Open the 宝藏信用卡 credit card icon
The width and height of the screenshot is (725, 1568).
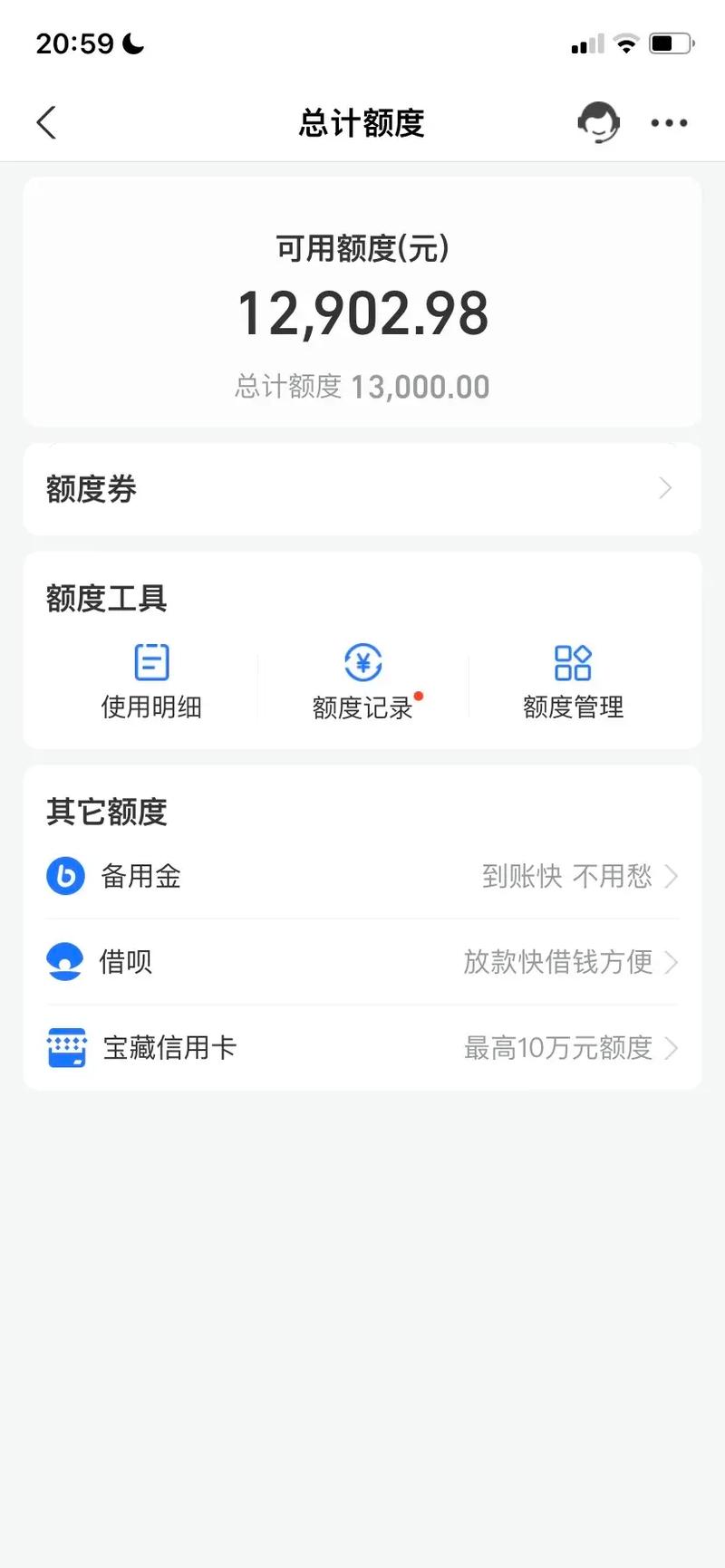(x=64, y=1047)
